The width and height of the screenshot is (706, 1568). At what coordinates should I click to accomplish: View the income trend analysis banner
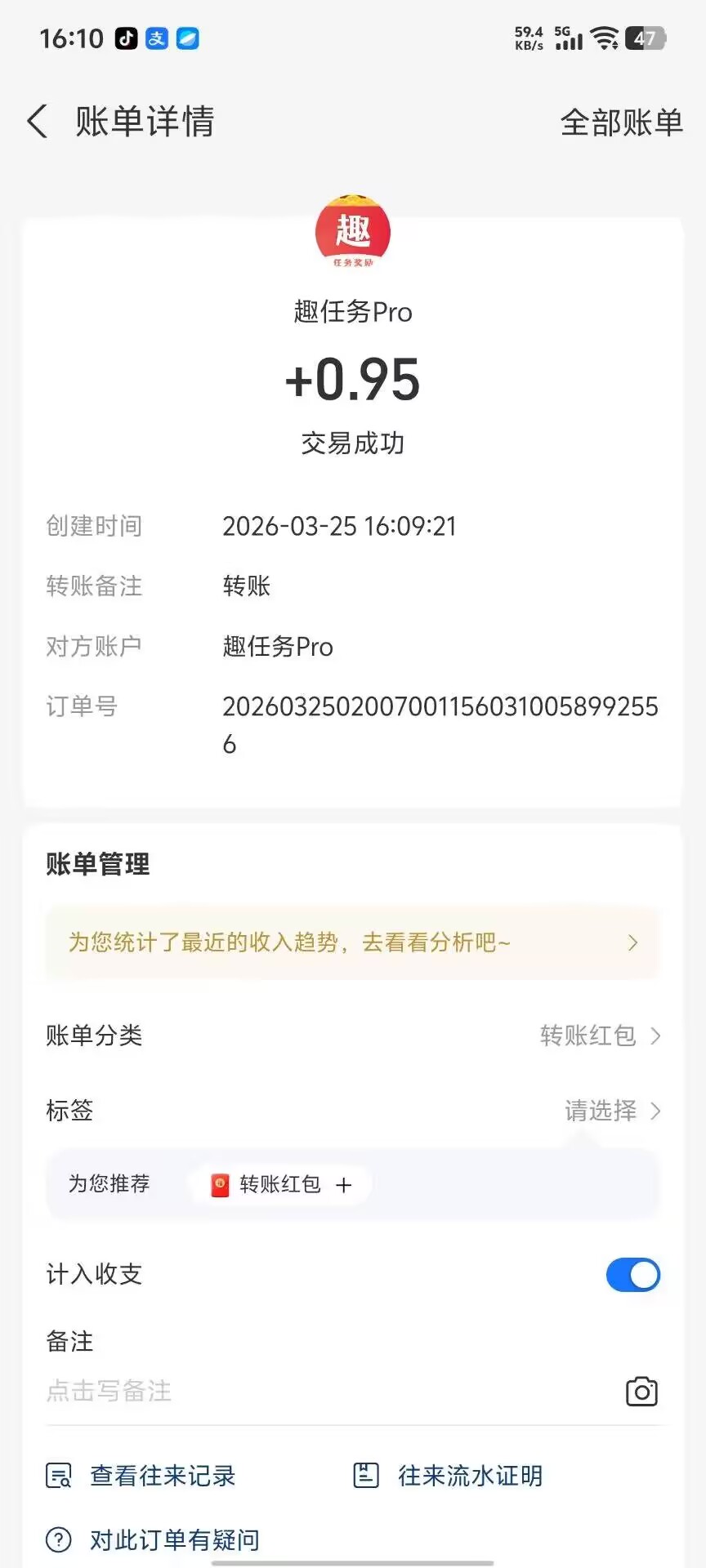(x=353, y=942)
